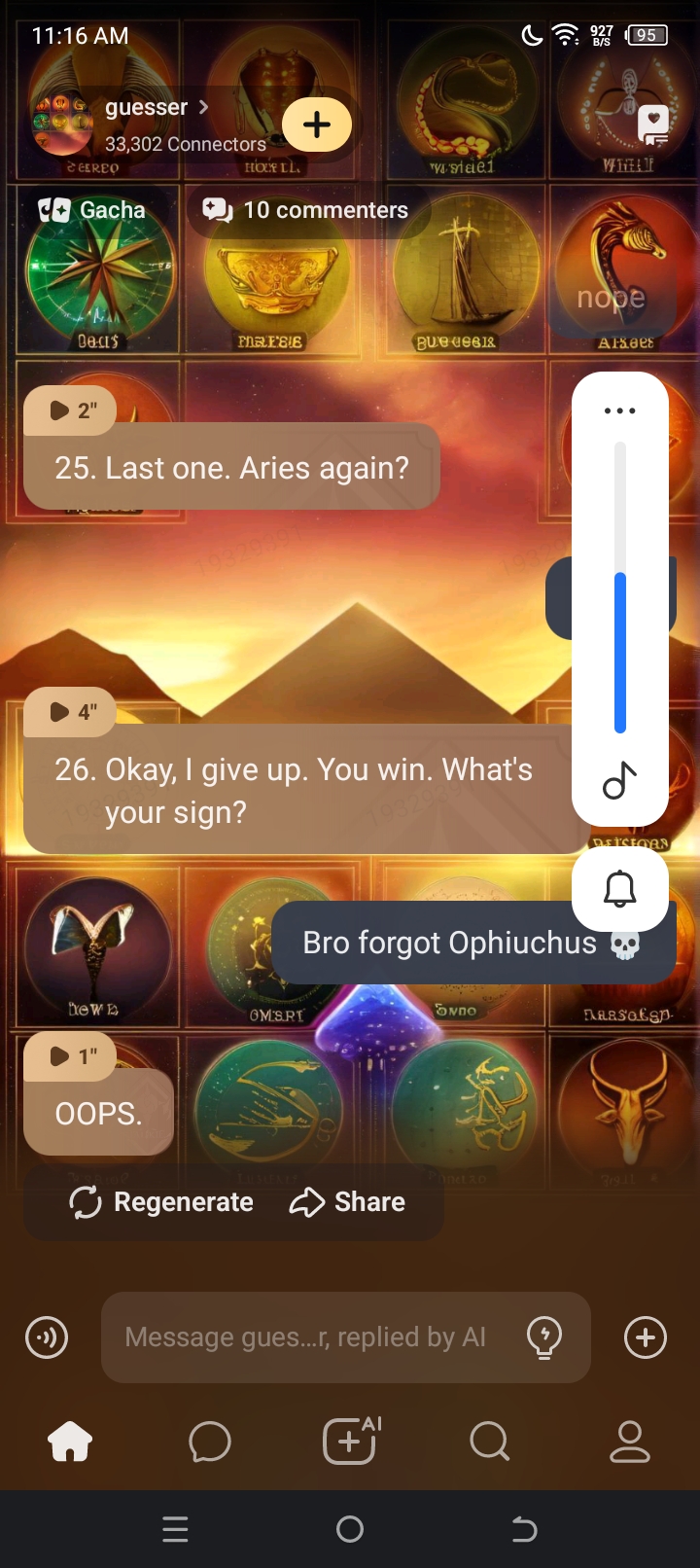Focus the message input field
This screenshot has height=1568, width=700.
click(x=306, y=1337)
